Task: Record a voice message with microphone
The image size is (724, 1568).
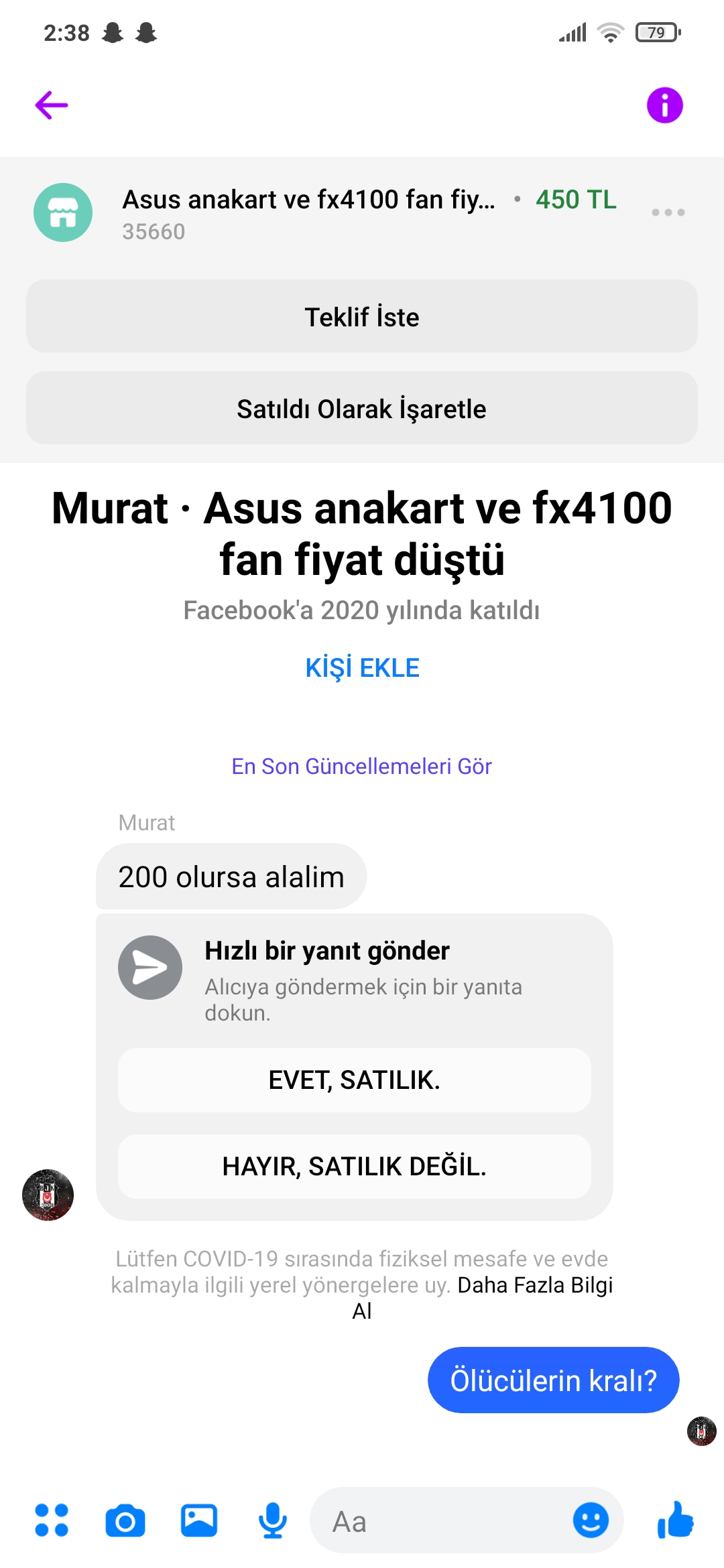Action: click(273, 1520)
